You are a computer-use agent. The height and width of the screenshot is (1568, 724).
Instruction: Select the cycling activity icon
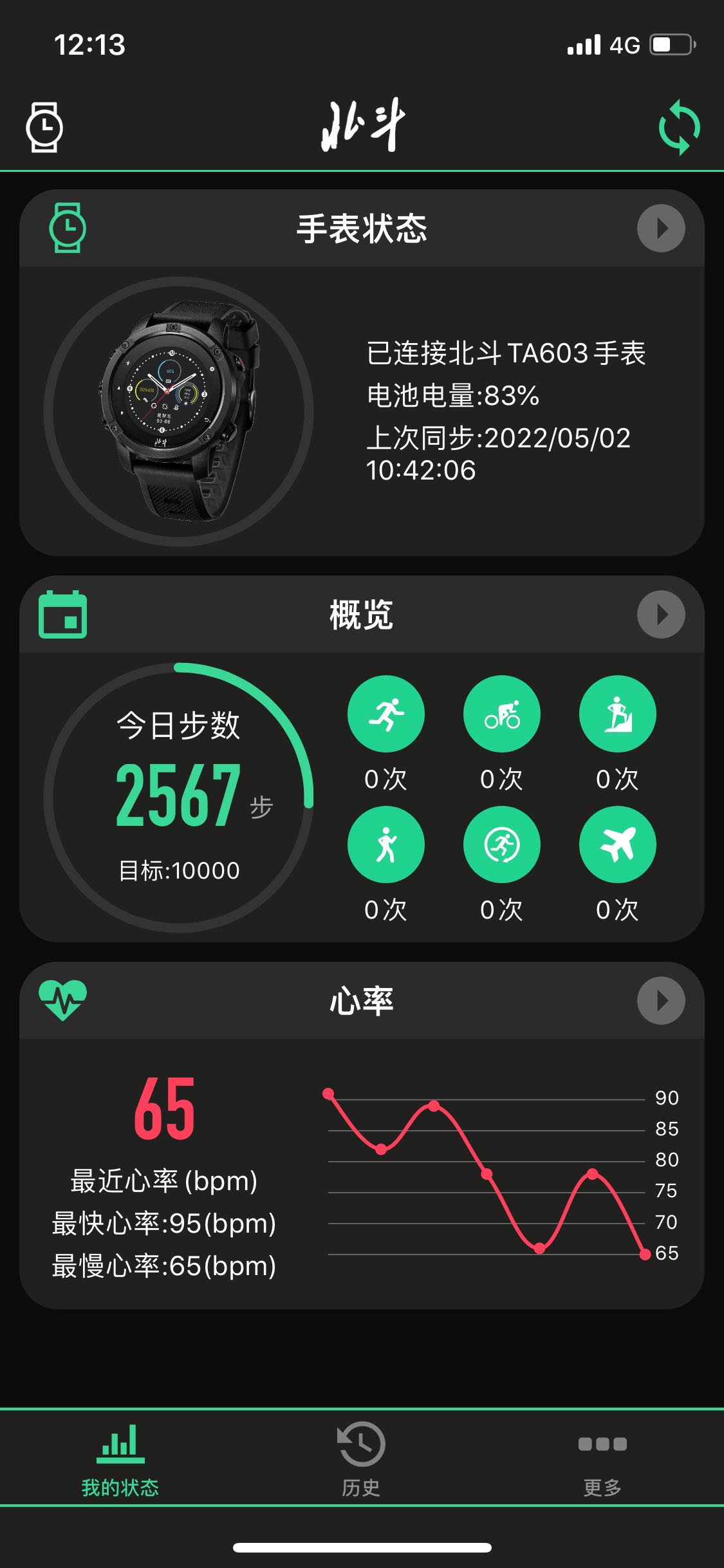coord(501,714)
